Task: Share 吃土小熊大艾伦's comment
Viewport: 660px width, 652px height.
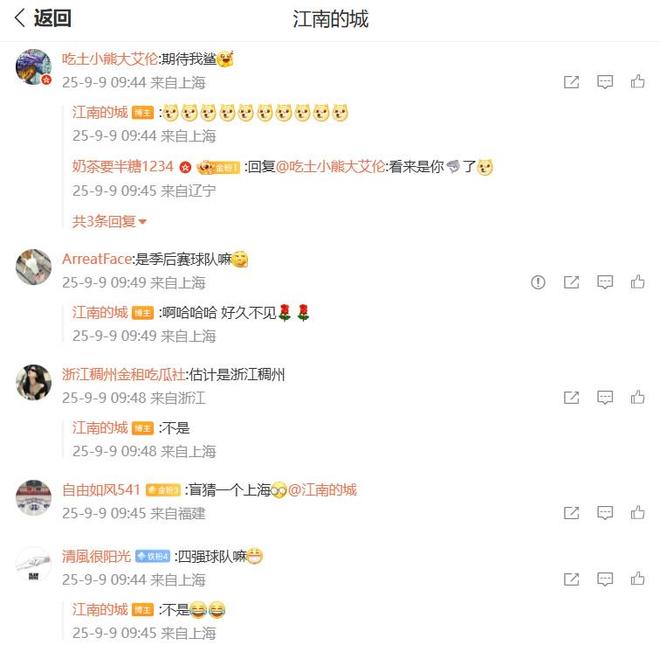Action: click(572, 82)
